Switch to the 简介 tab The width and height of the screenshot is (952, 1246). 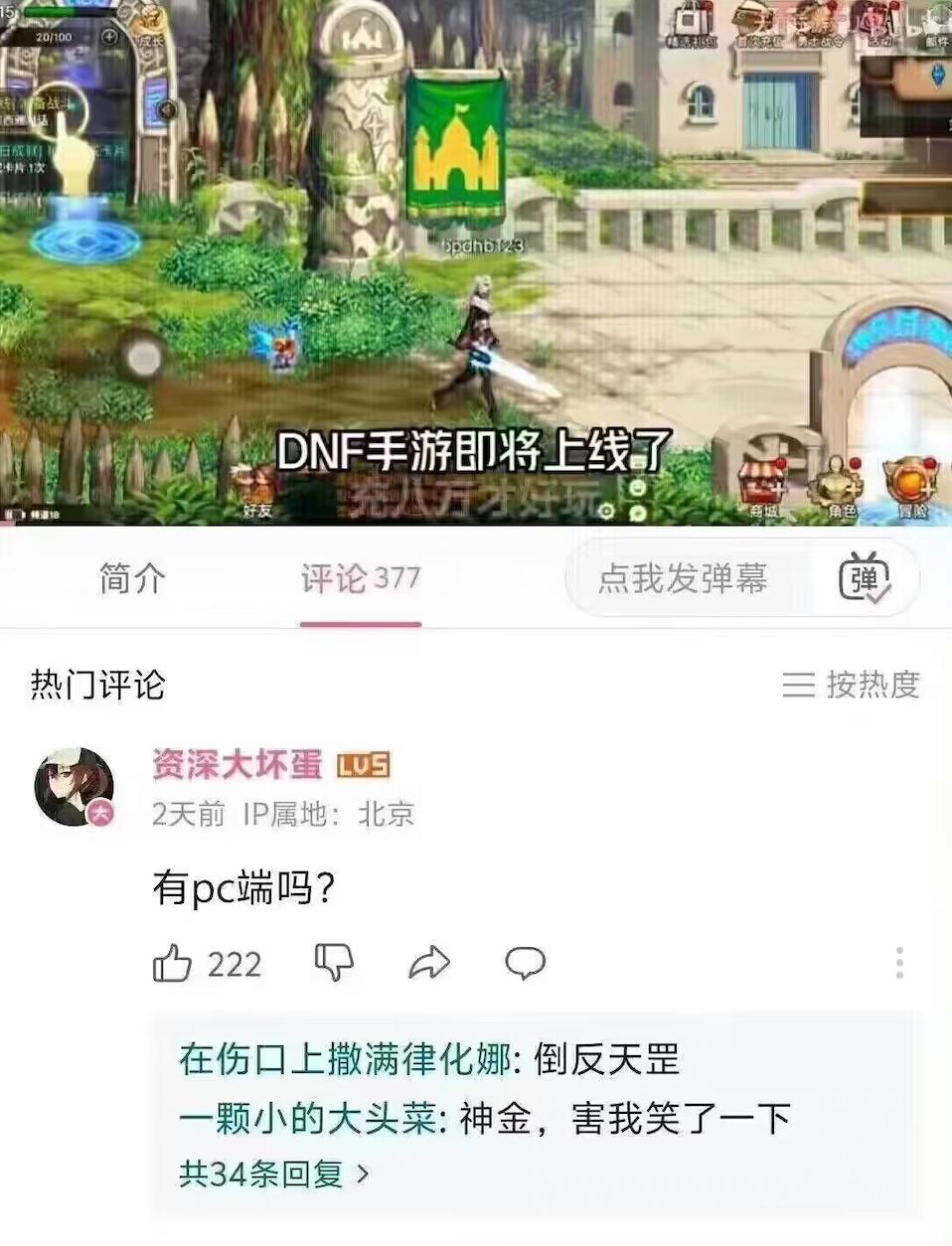click(x=132, y=578)
